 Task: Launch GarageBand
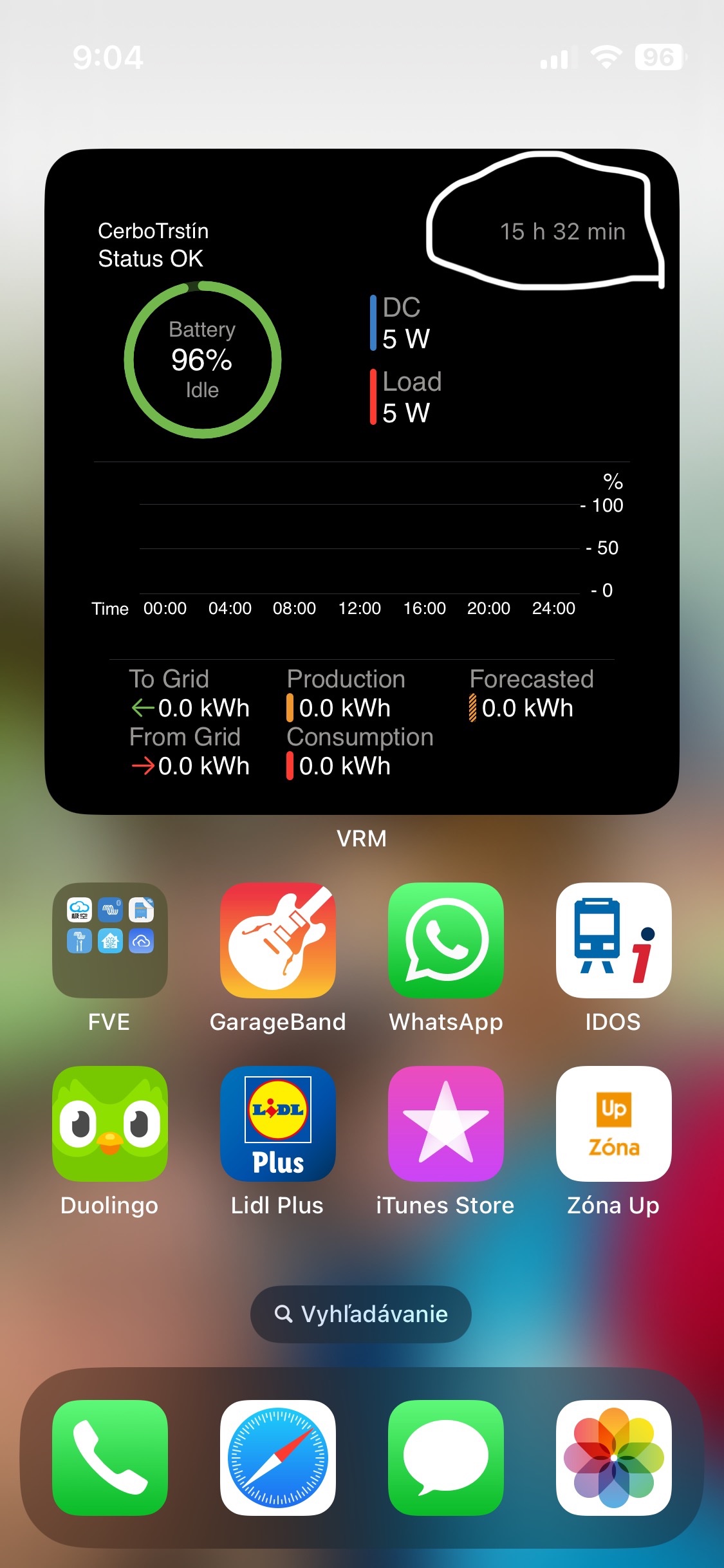[278, 940]
